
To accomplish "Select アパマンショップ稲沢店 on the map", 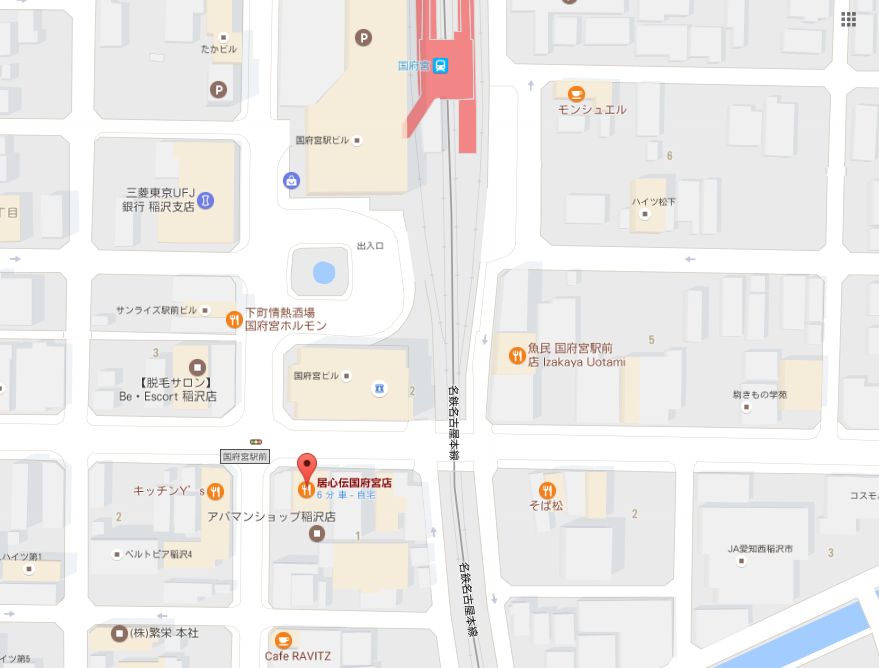I will pos(317,534).
